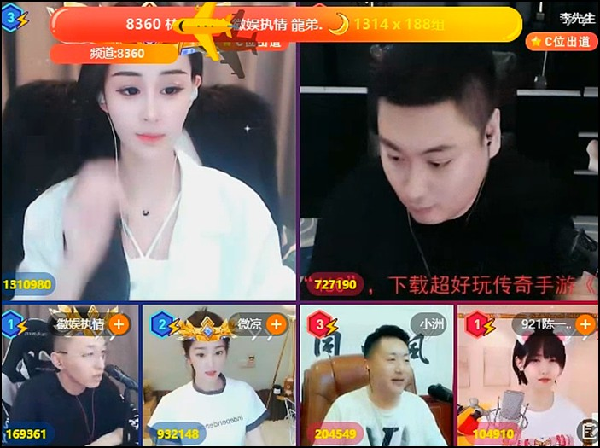Image resolution: width=600 pixels, height=448 pixels.
Task: Open 微笑热情's video tile
Action: (x=70, y=385)
